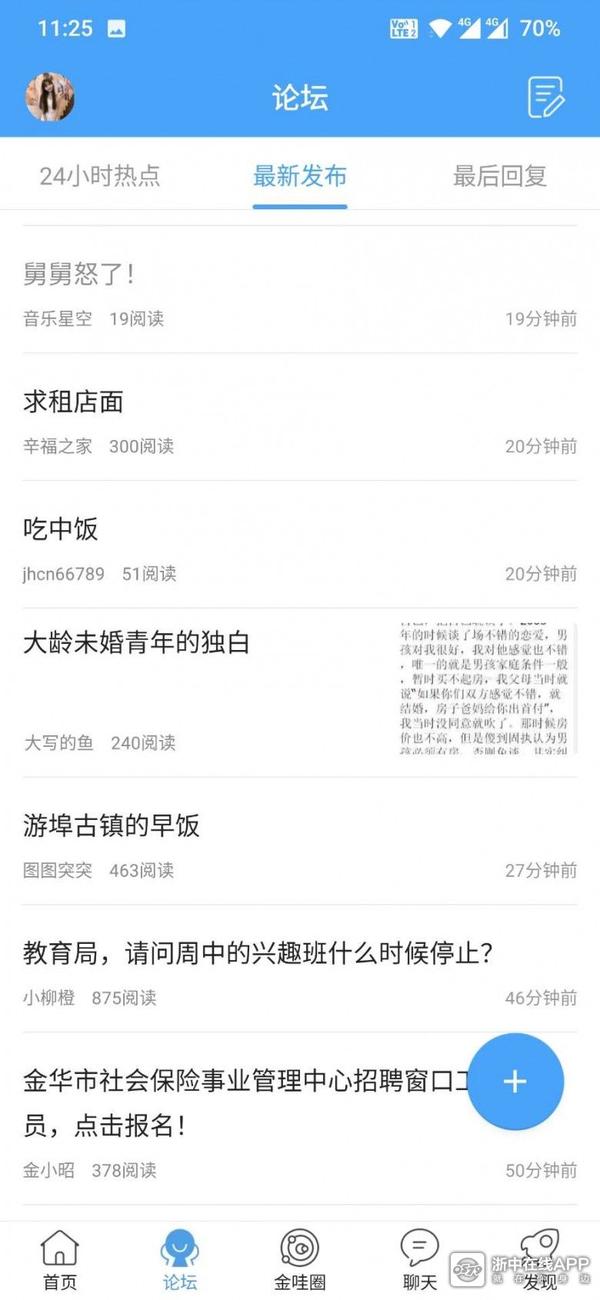Select the 论坛 bottom tab
The height and width of the screenshot is (1300, 600).
(x=180, y=1260)
